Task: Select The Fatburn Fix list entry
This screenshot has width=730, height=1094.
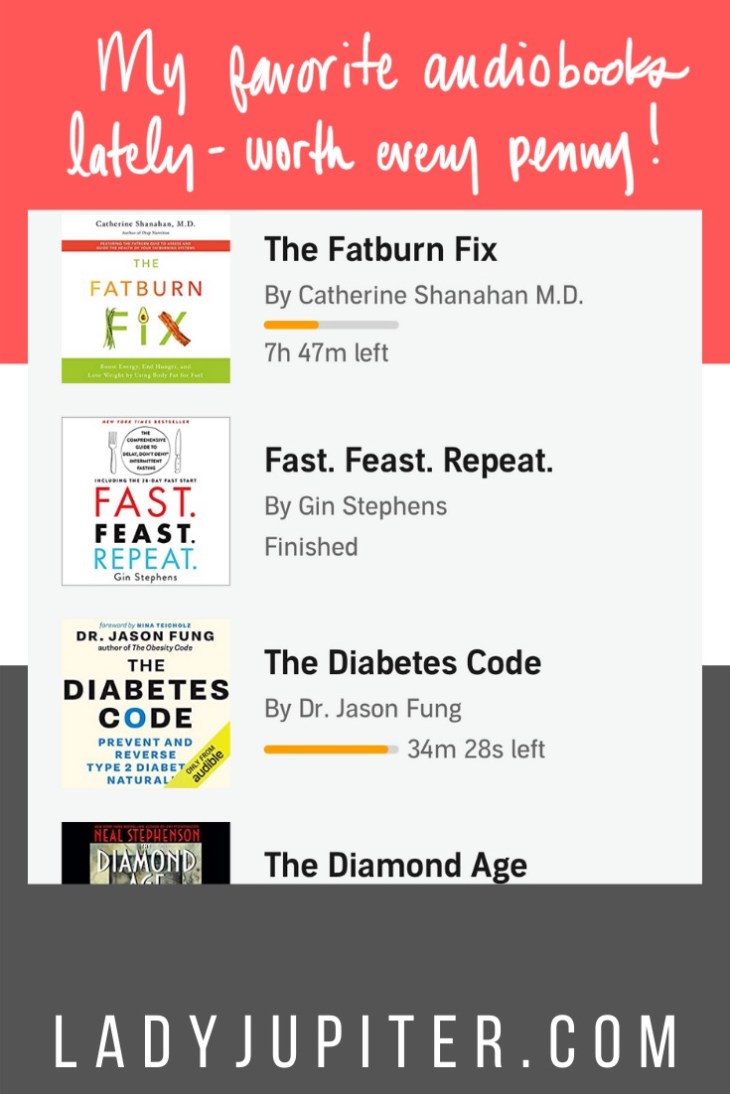Action: 365,300
